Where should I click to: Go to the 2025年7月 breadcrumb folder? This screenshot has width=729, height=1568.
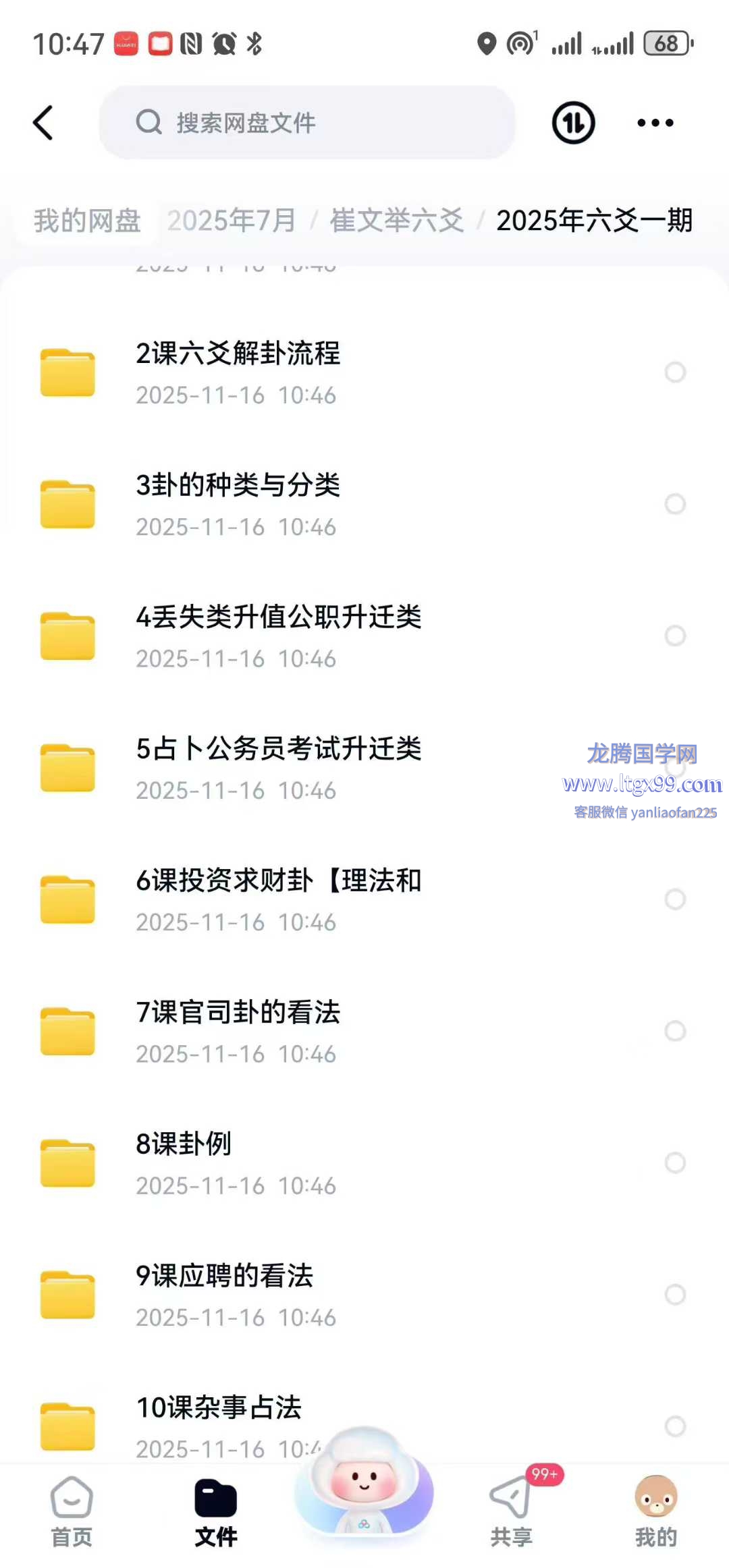[x=232, y=221]
